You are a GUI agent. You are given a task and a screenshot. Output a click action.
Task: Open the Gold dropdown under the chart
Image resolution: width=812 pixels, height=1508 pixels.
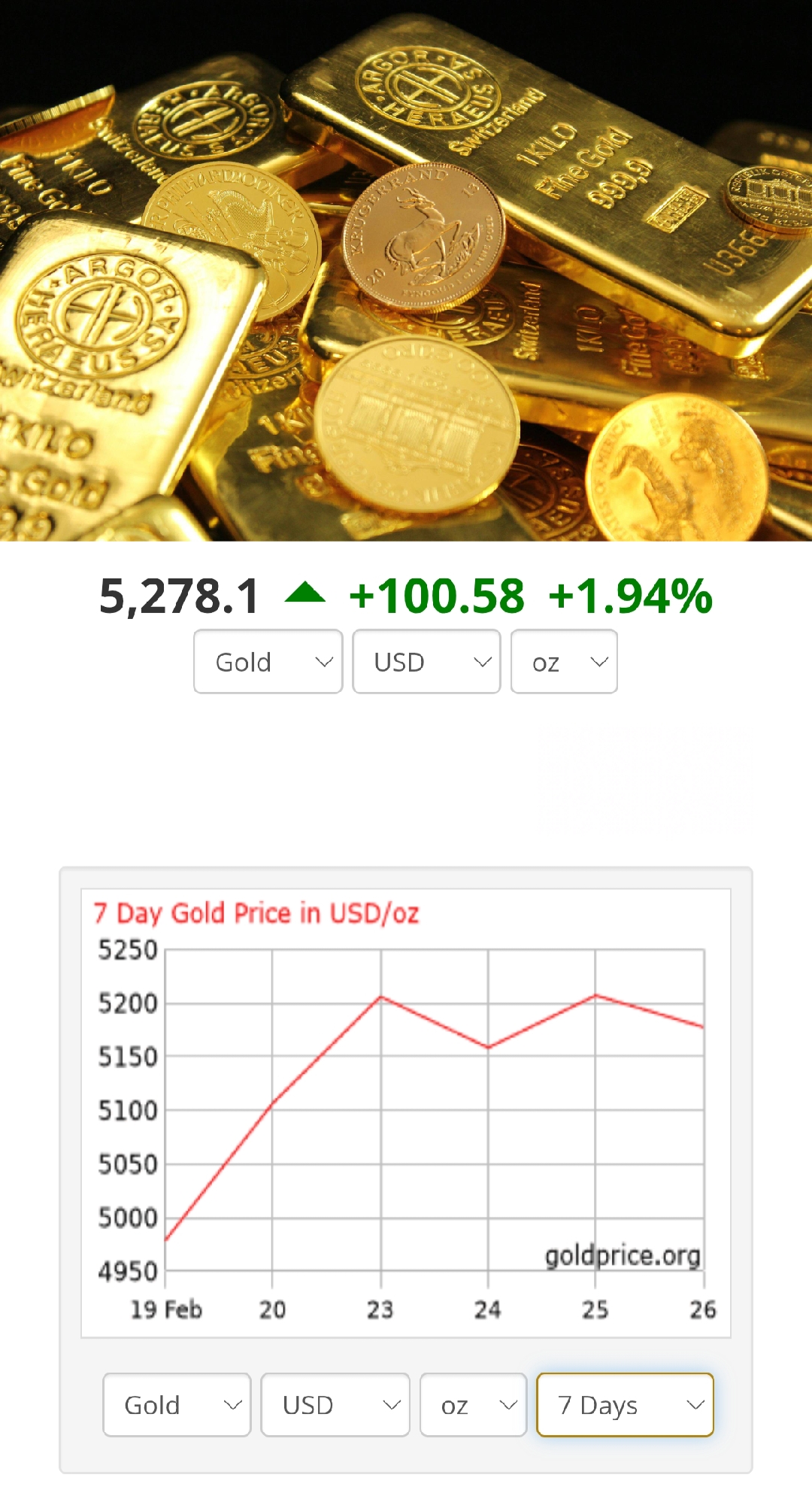(x=177, y=1405)
